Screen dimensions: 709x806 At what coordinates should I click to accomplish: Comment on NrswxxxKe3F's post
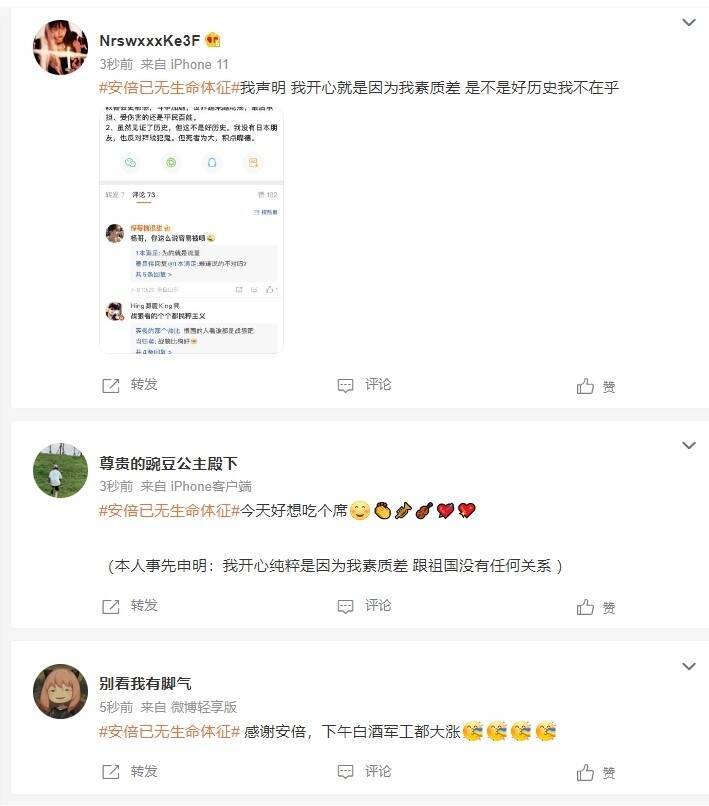coord(364,385)
